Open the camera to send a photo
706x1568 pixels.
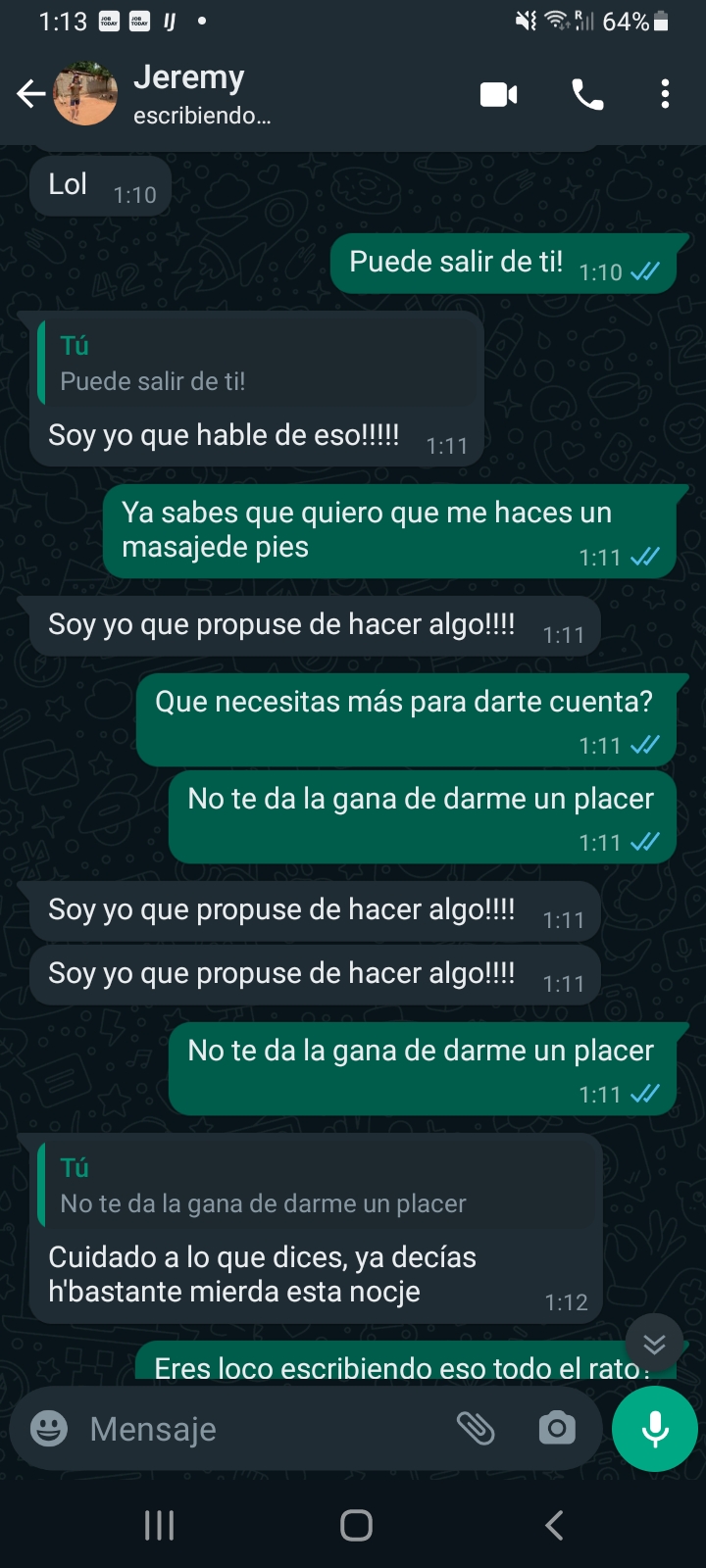point(557,1429)
